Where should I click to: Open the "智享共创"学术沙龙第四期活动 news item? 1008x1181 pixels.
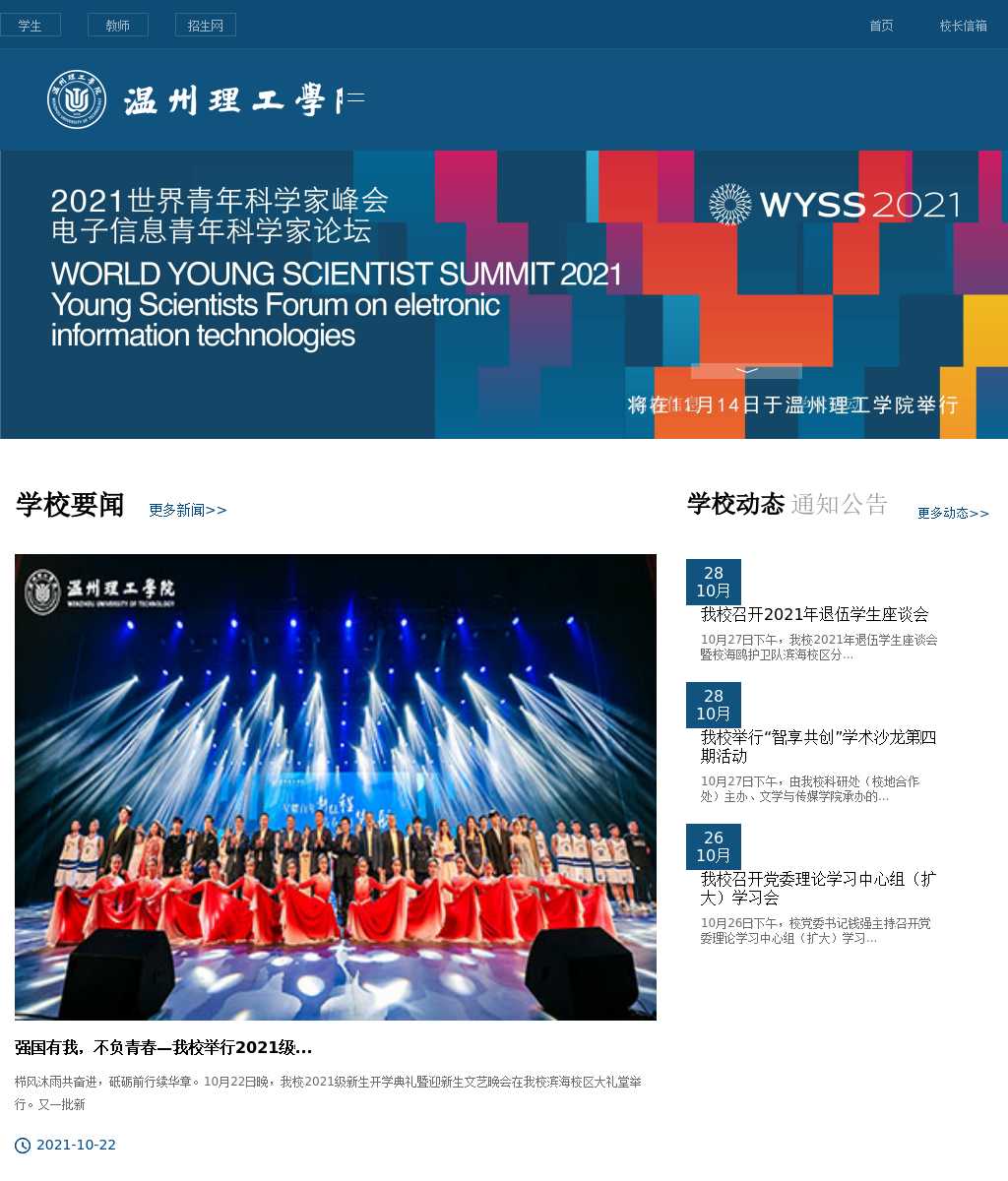818,746
